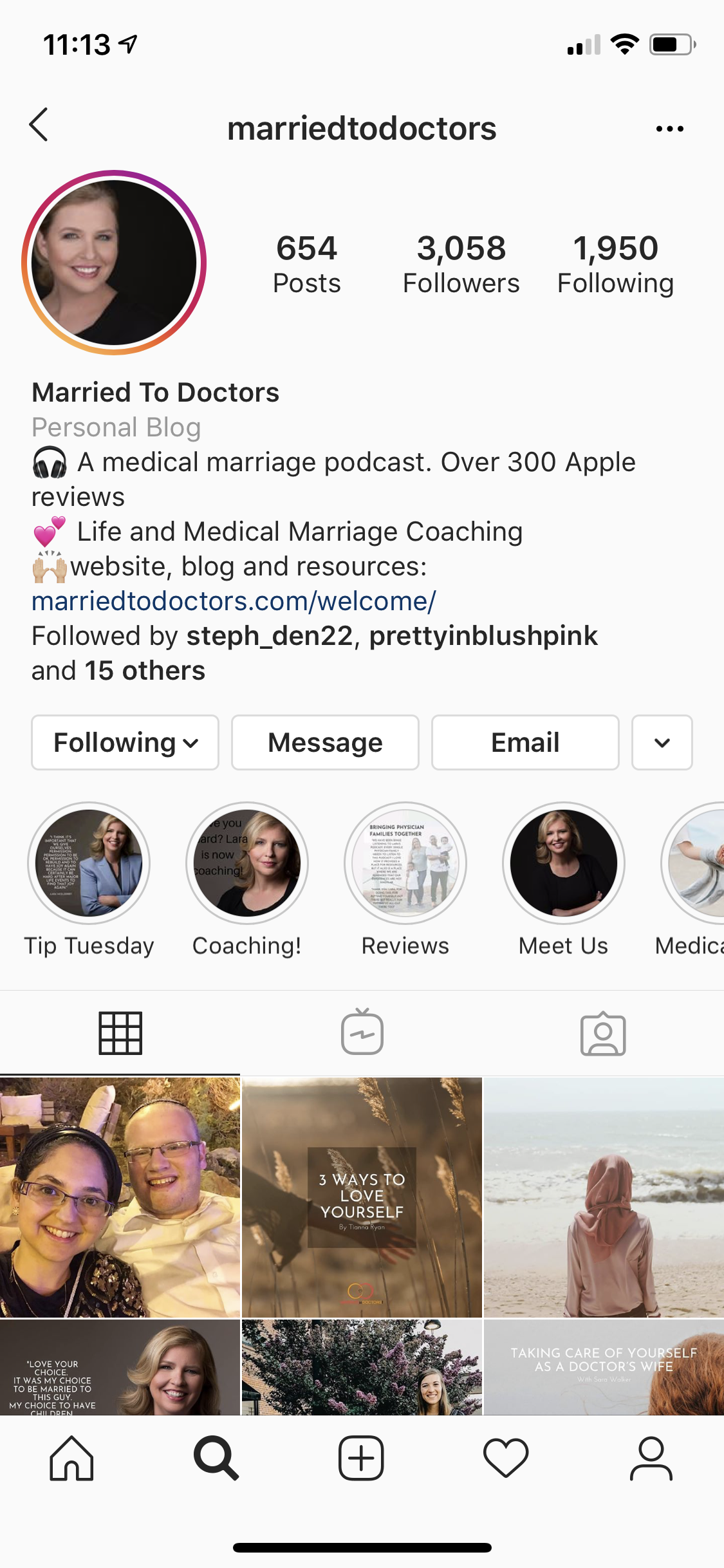Open the activity heart tab
Screen dimensions: 724x1568
coord(506,1458)
